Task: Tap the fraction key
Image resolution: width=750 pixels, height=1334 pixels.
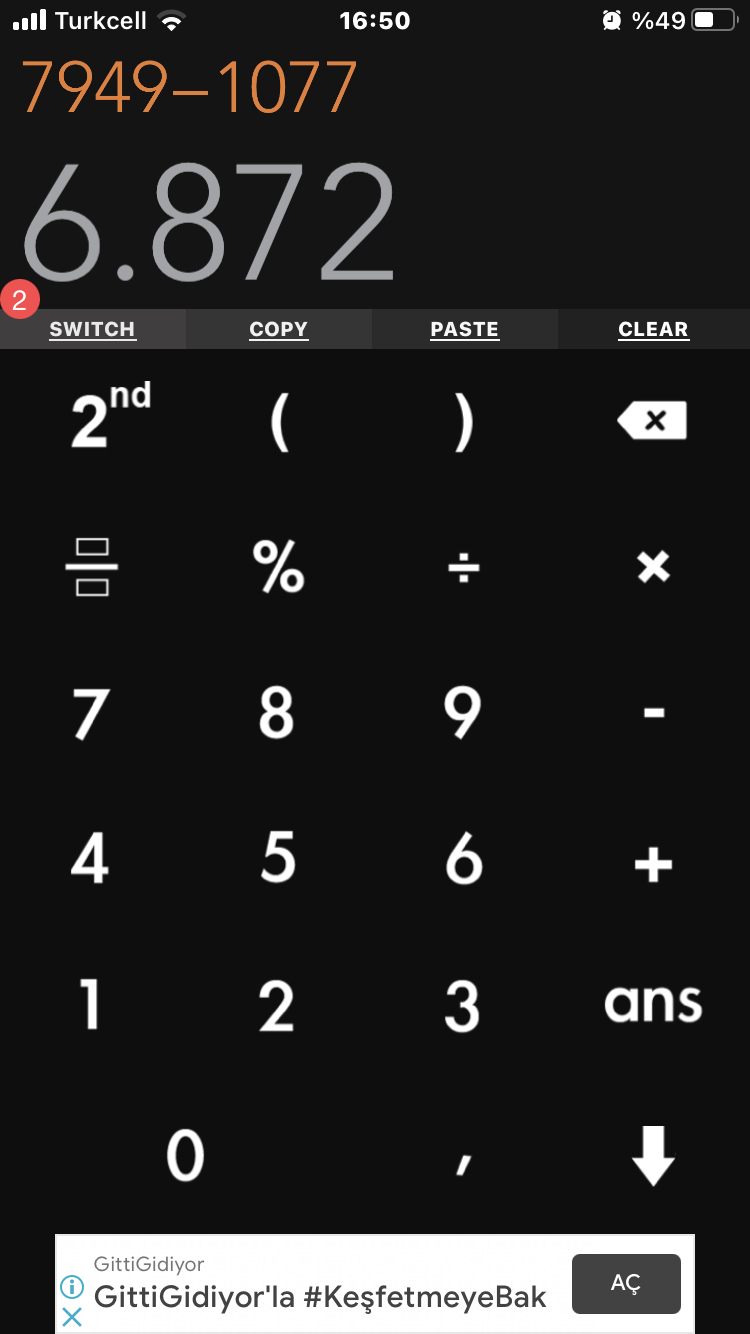Action: (x=92, y=567)
